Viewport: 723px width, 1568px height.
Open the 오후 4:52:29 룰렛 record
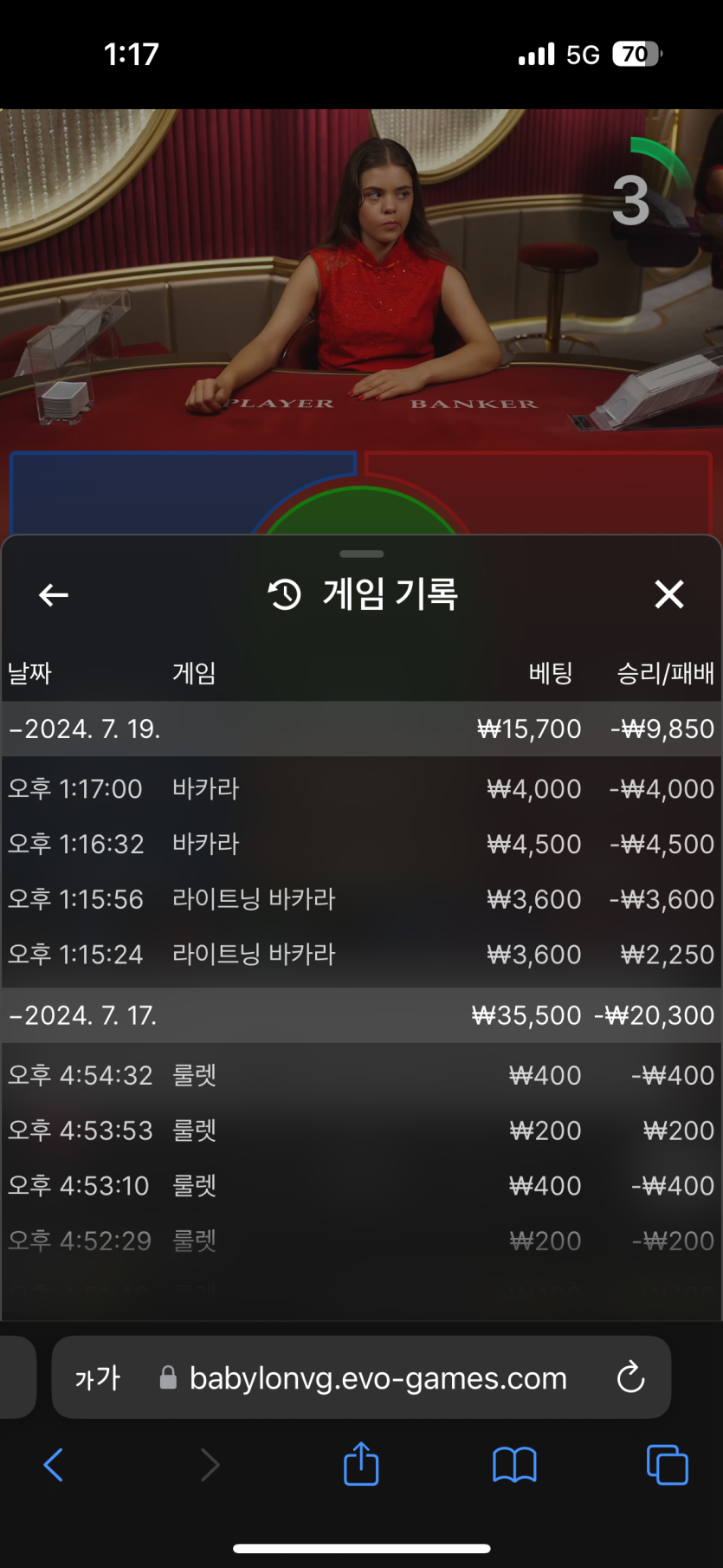pos(361,1241)
